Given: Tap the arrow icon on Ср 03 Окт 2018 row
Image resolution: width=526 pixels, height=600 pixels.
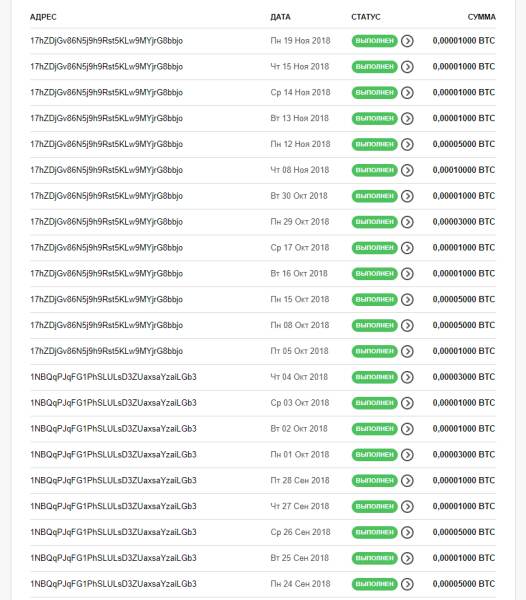Looking at the screenshot, I should [x=407, y=403].
